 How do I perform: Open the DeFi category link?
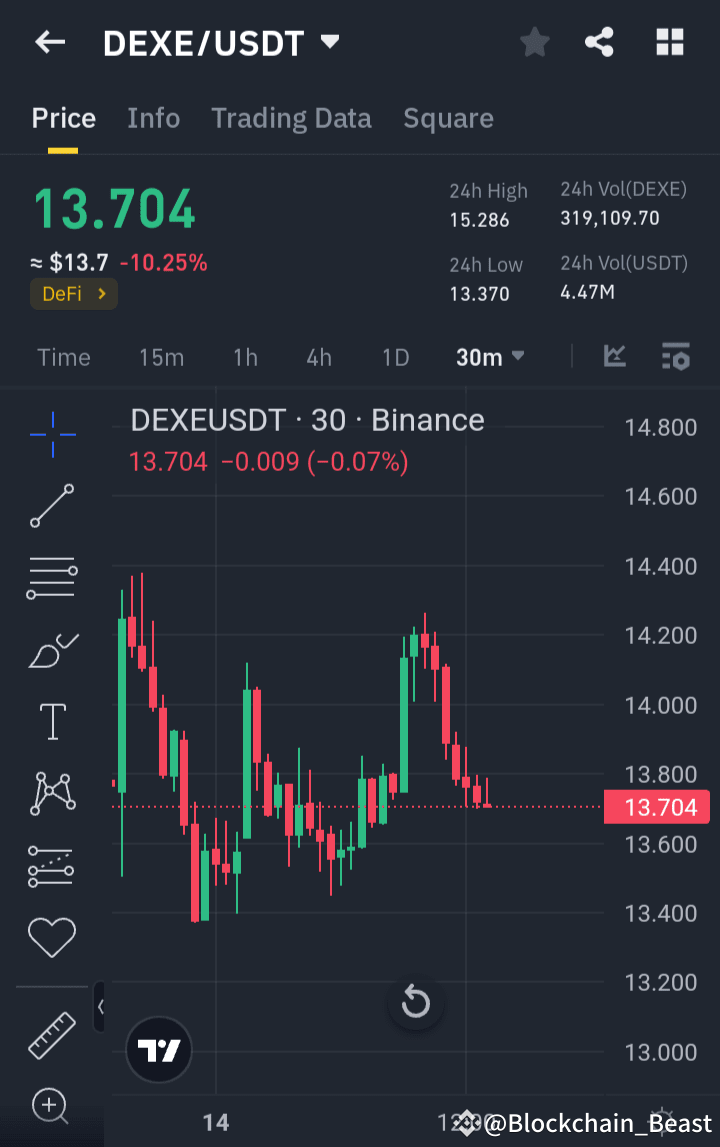point(73,295)
